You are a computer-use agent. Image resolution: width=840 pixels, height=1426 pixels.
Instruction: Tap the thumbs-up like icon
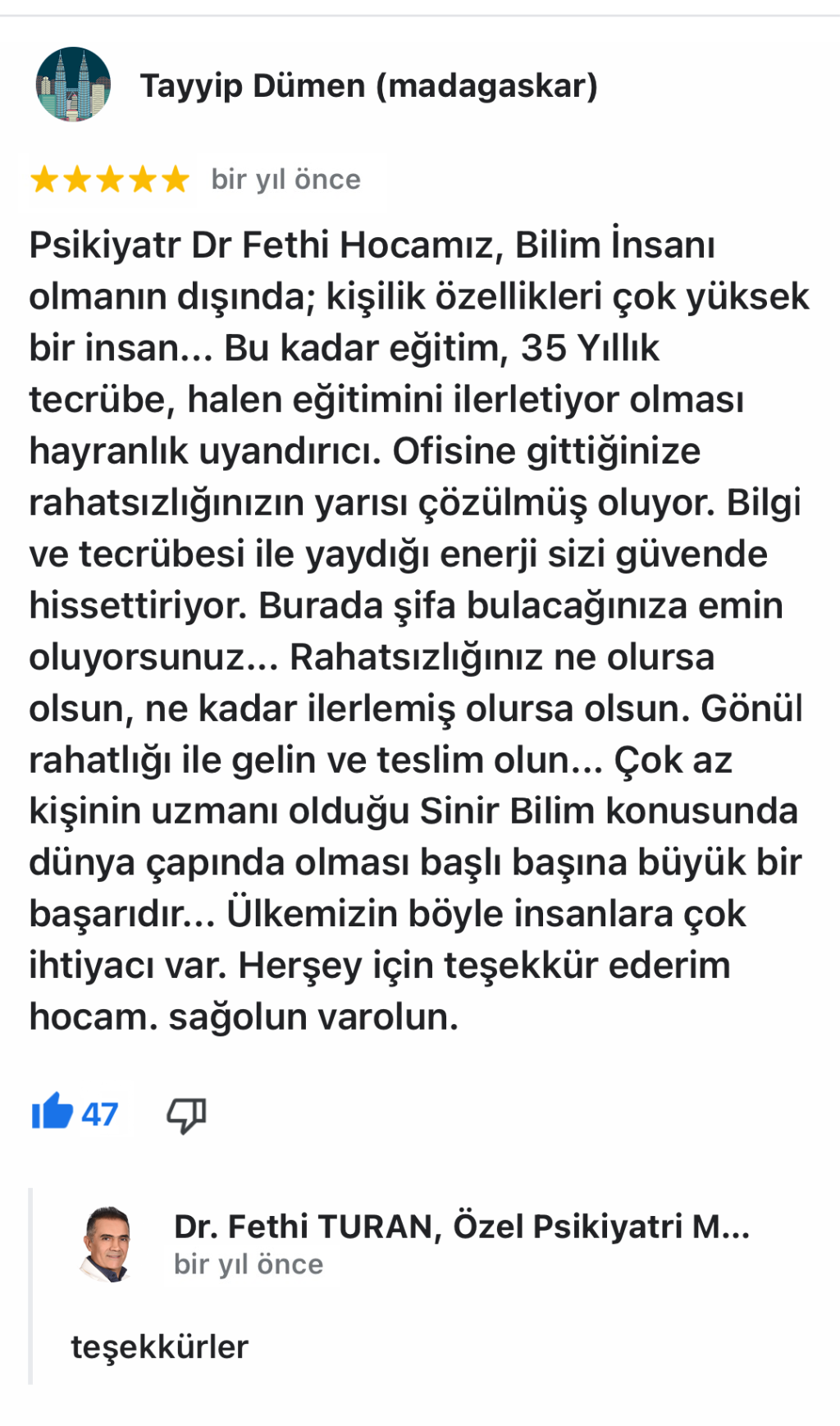52,1113
